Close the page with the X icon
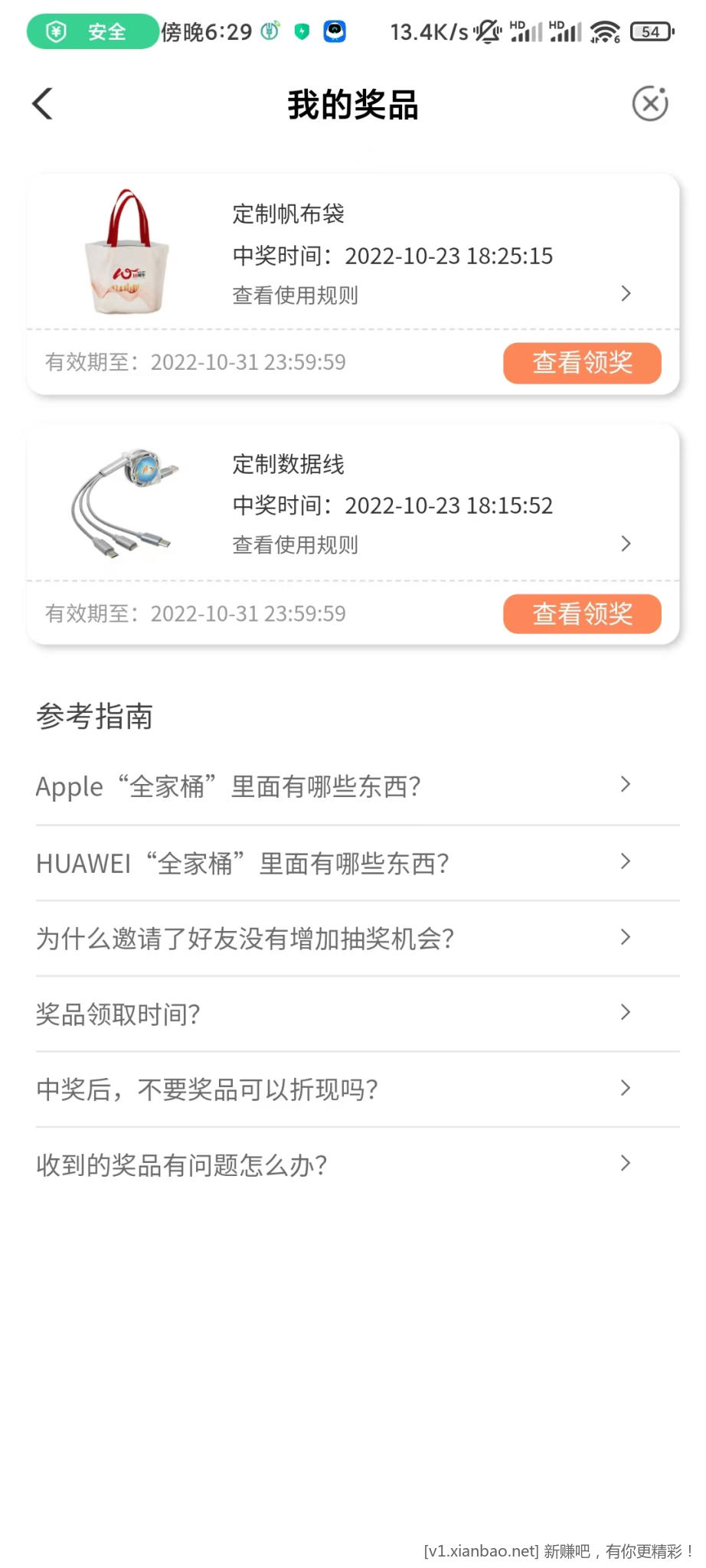 click(x=649, y=103)
